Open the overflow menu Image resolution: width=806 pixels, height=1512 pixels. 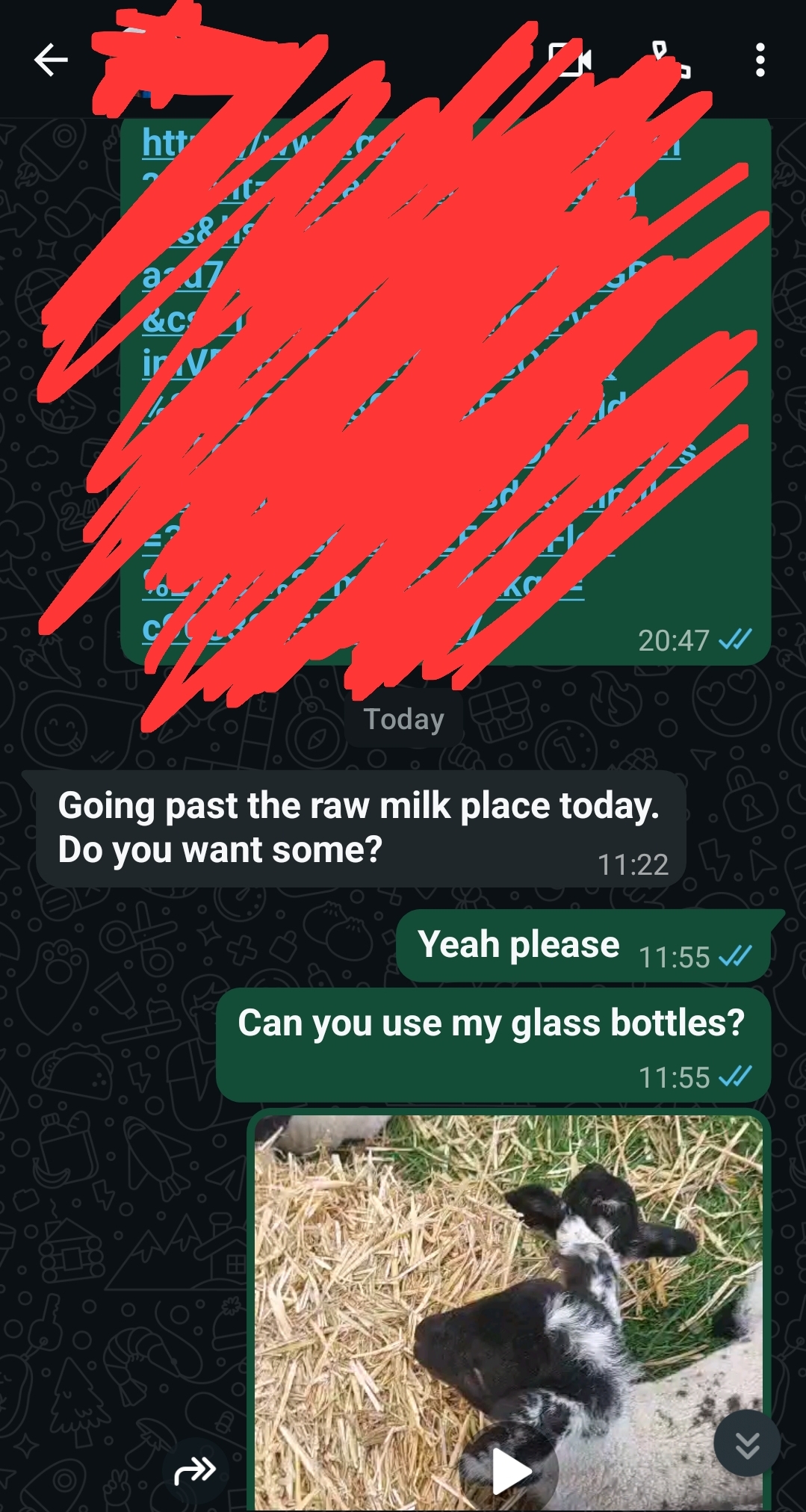point(760,60)
